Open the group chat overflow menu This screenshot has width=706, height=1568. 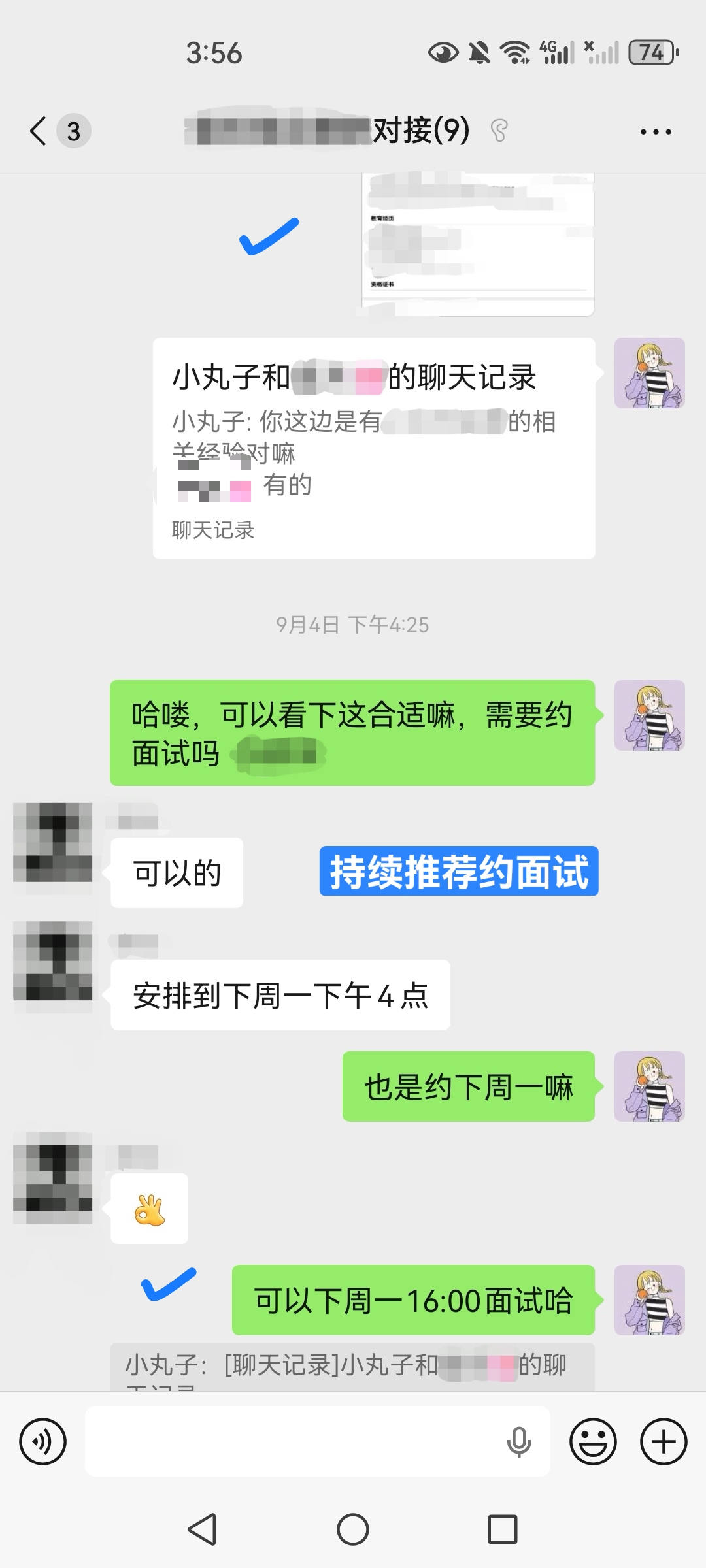click(x=656, y=131)
